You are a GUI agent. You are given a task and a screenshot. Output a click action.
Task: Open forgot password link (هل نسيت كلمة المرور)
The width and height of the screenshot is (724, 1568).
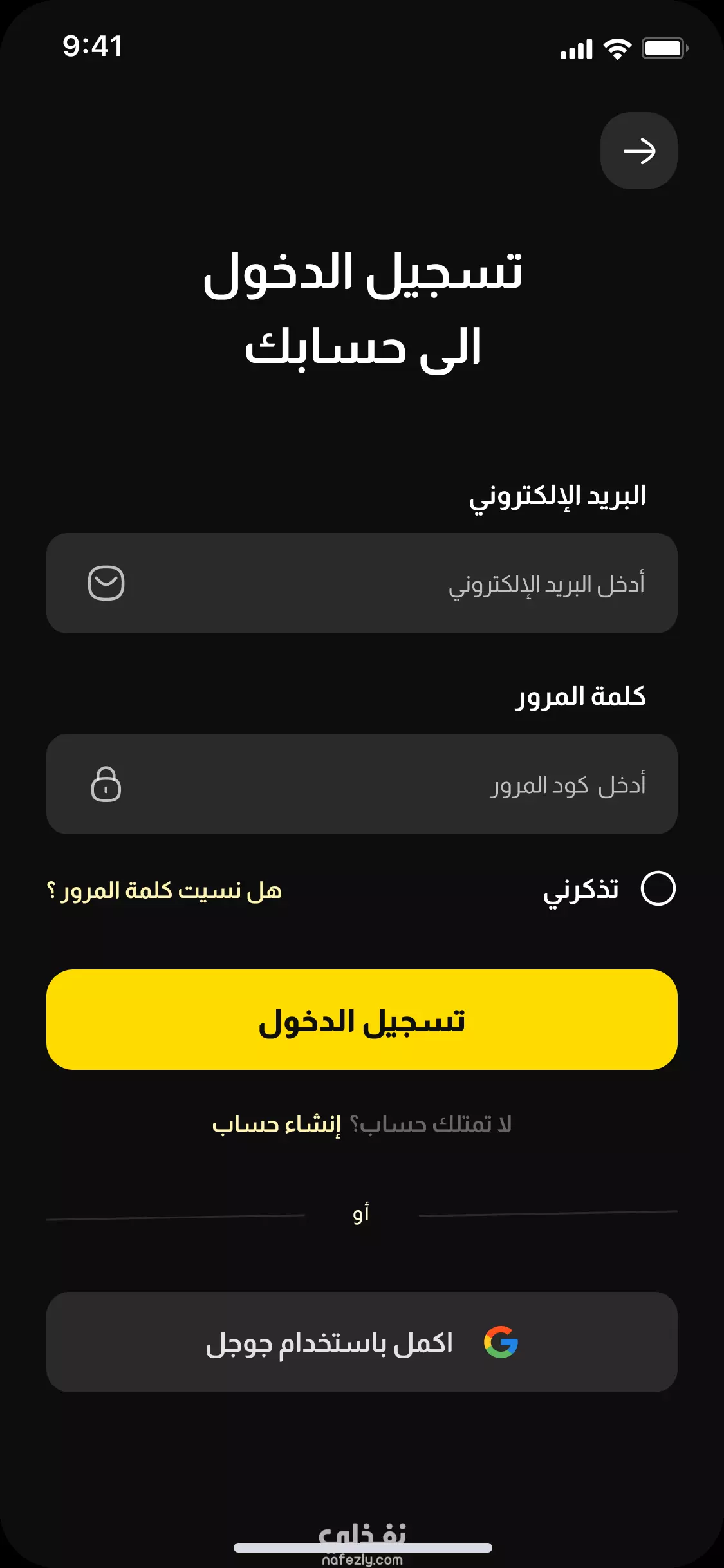click(x=164, y=890)
